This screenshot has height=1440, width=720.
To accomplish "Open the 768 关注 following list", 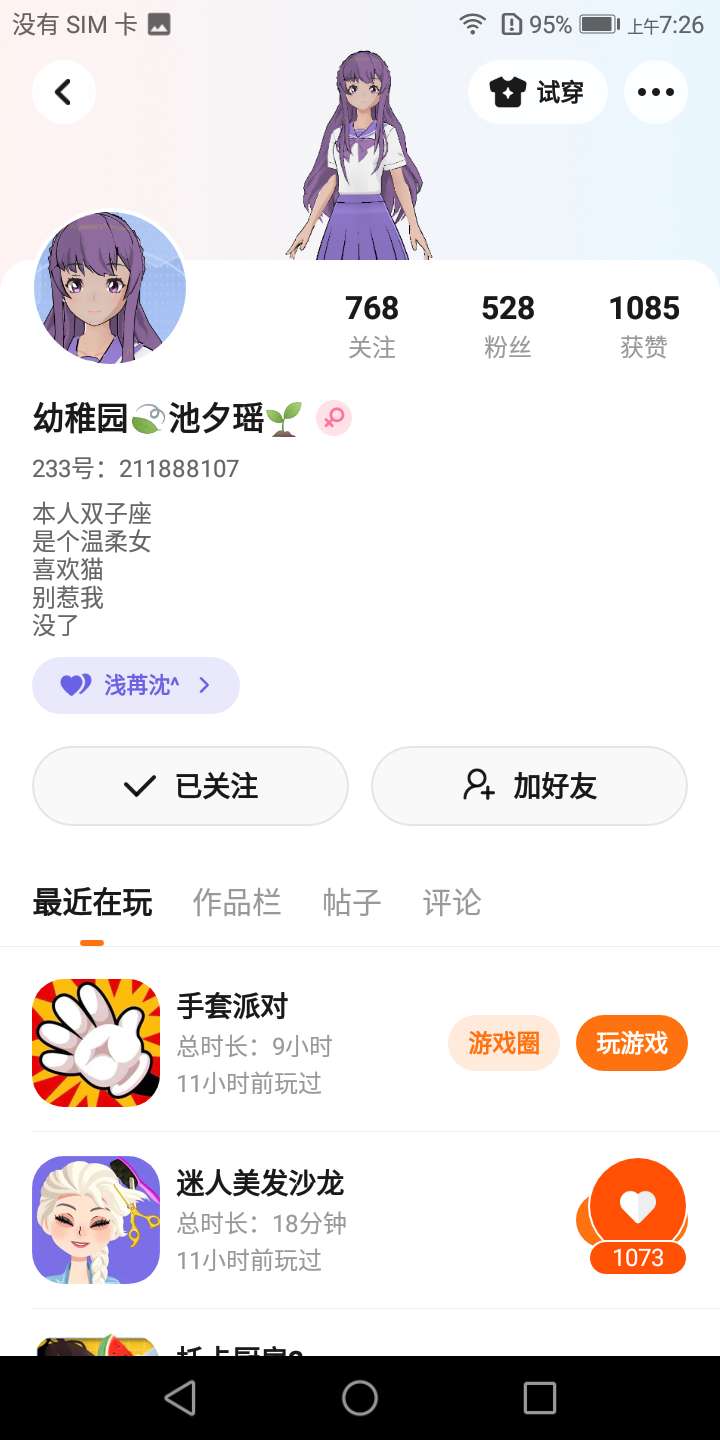I will point(372,325).
